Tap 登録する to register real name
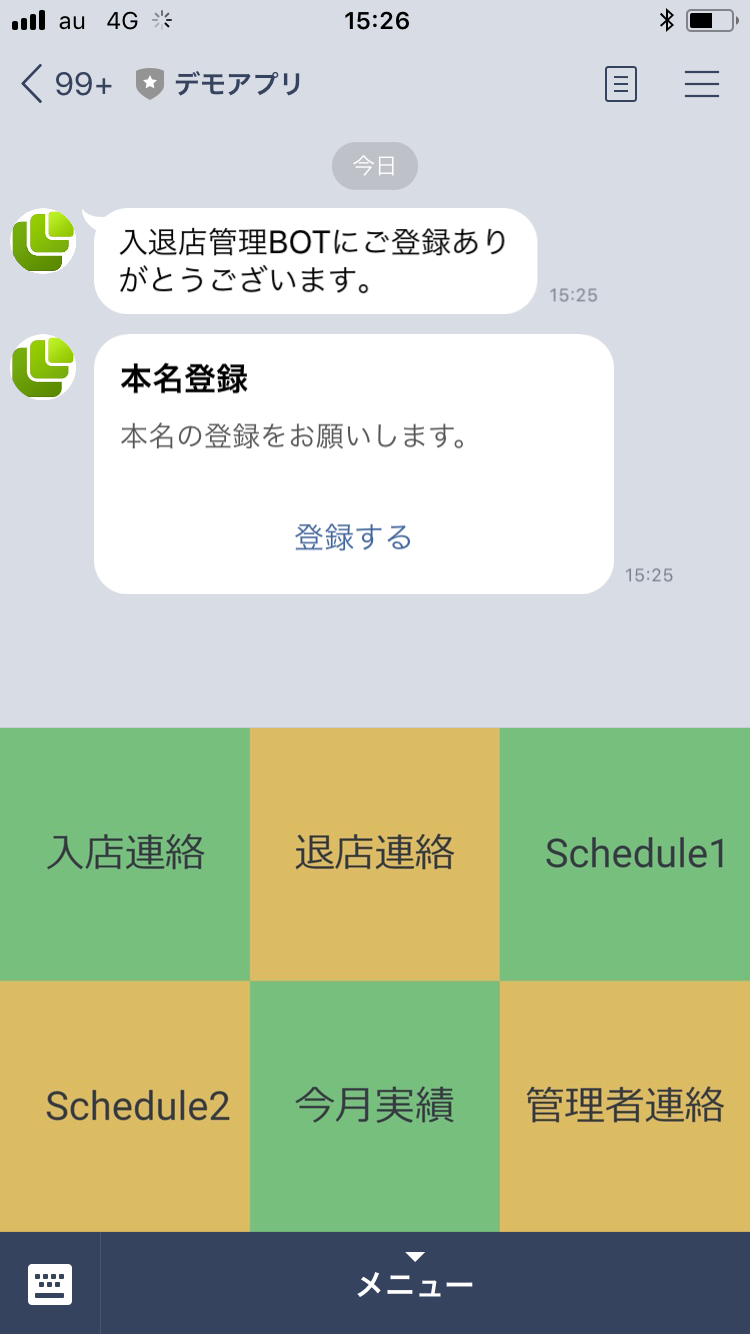Viewport: 750px width, 1334px height. click(x=353, y=538)
